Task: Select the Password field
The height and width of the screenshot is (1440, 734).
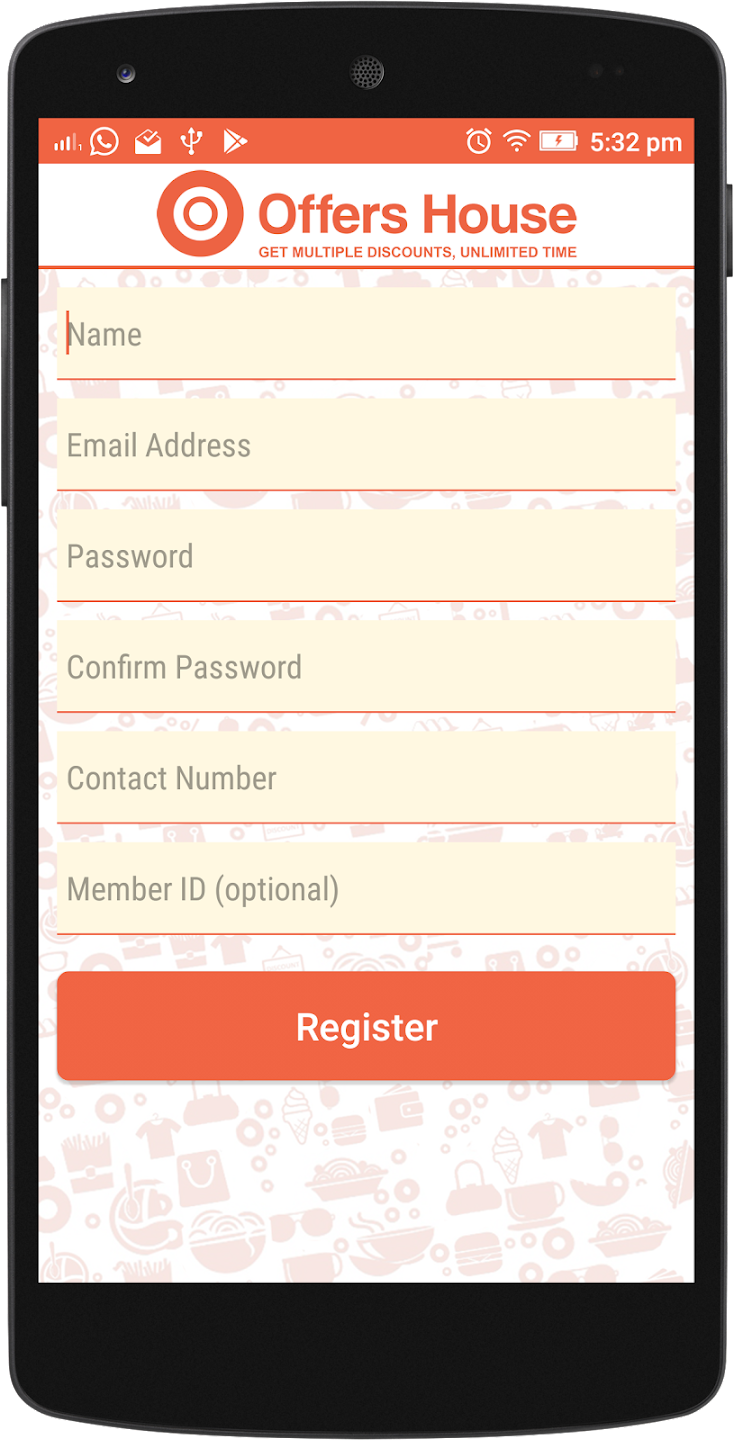Action: [366, 556]
